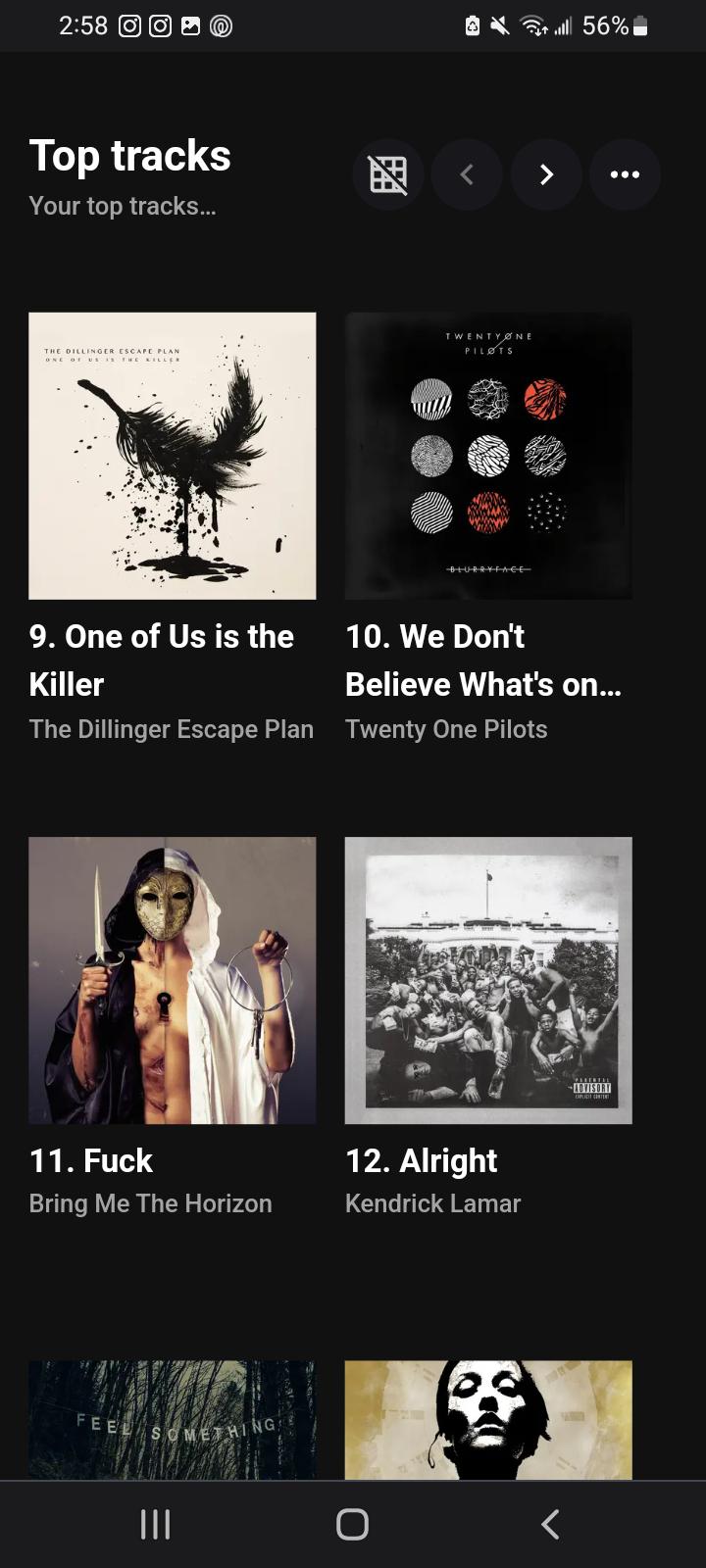Tap the Home navigation button

351,1523
